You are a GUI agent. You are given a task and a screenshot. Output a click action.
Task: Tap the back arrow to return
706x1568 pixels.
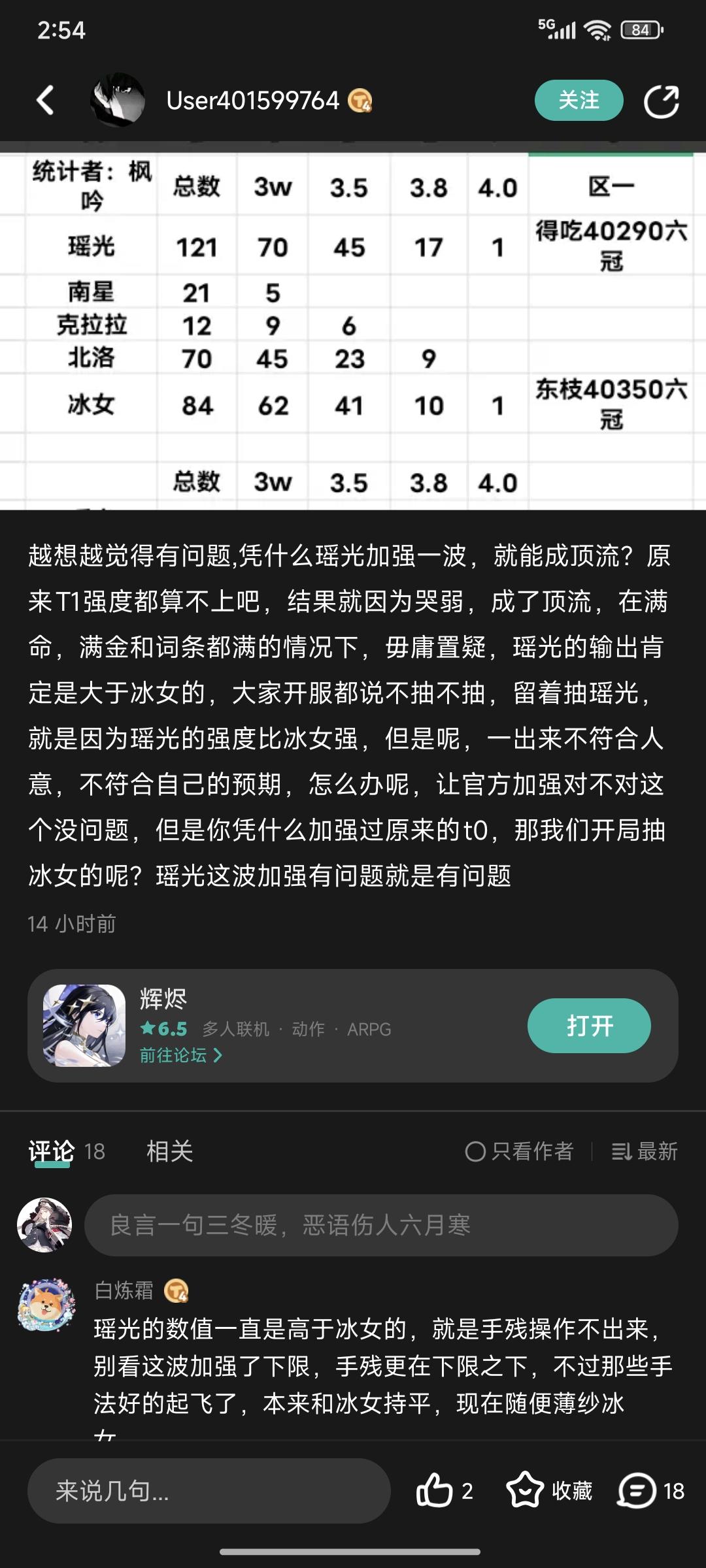(43, 101)
